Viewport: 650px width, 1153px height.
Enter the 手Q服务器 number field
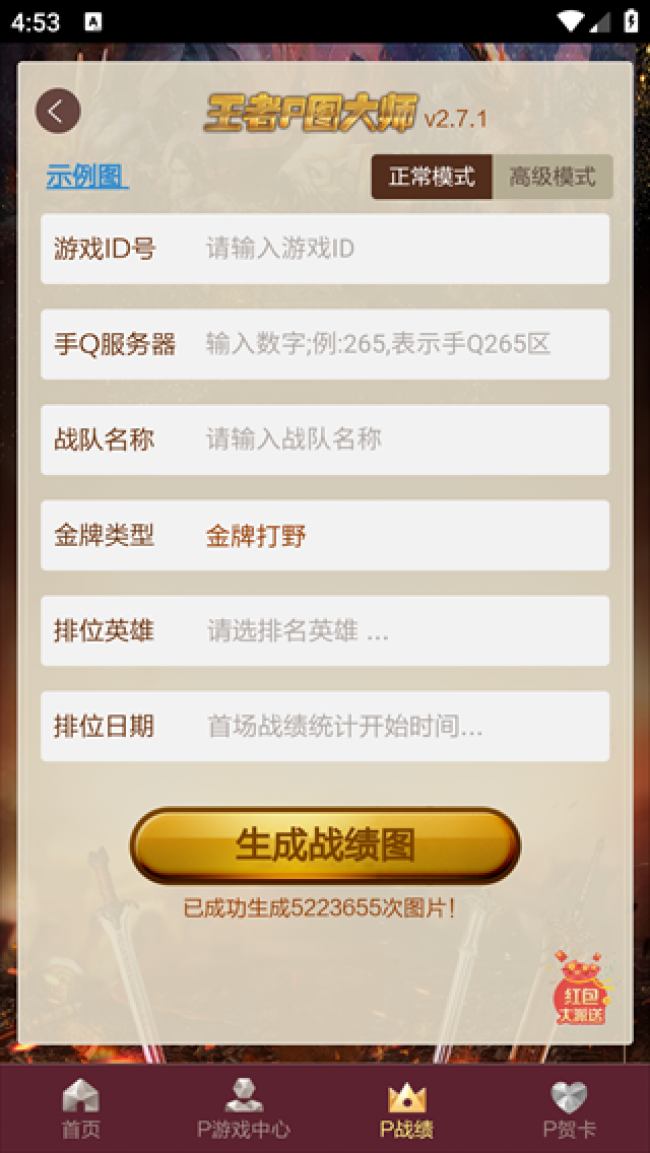click(400, 344)
